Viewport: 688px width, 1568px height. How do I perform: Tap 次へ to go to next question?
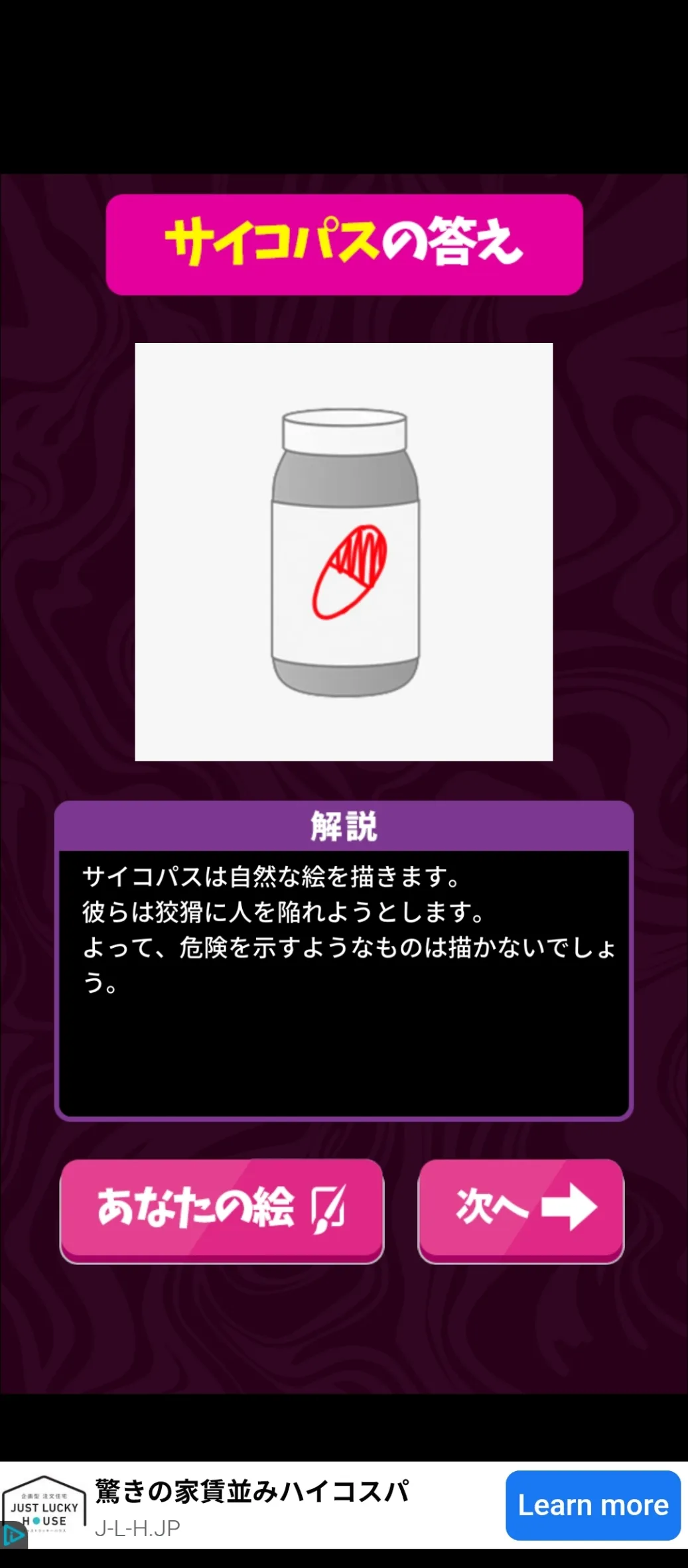click(521, 1210)
